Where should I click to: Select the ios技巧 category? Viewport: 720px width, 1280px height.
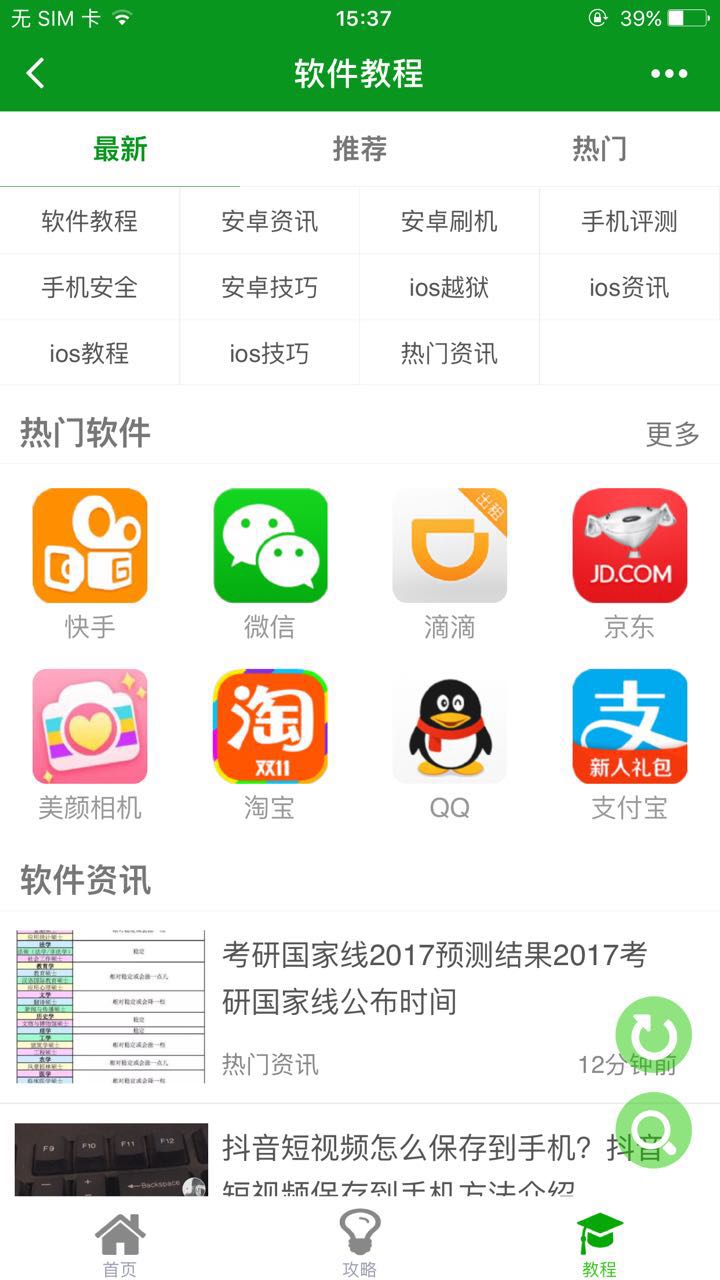[269, 353]
